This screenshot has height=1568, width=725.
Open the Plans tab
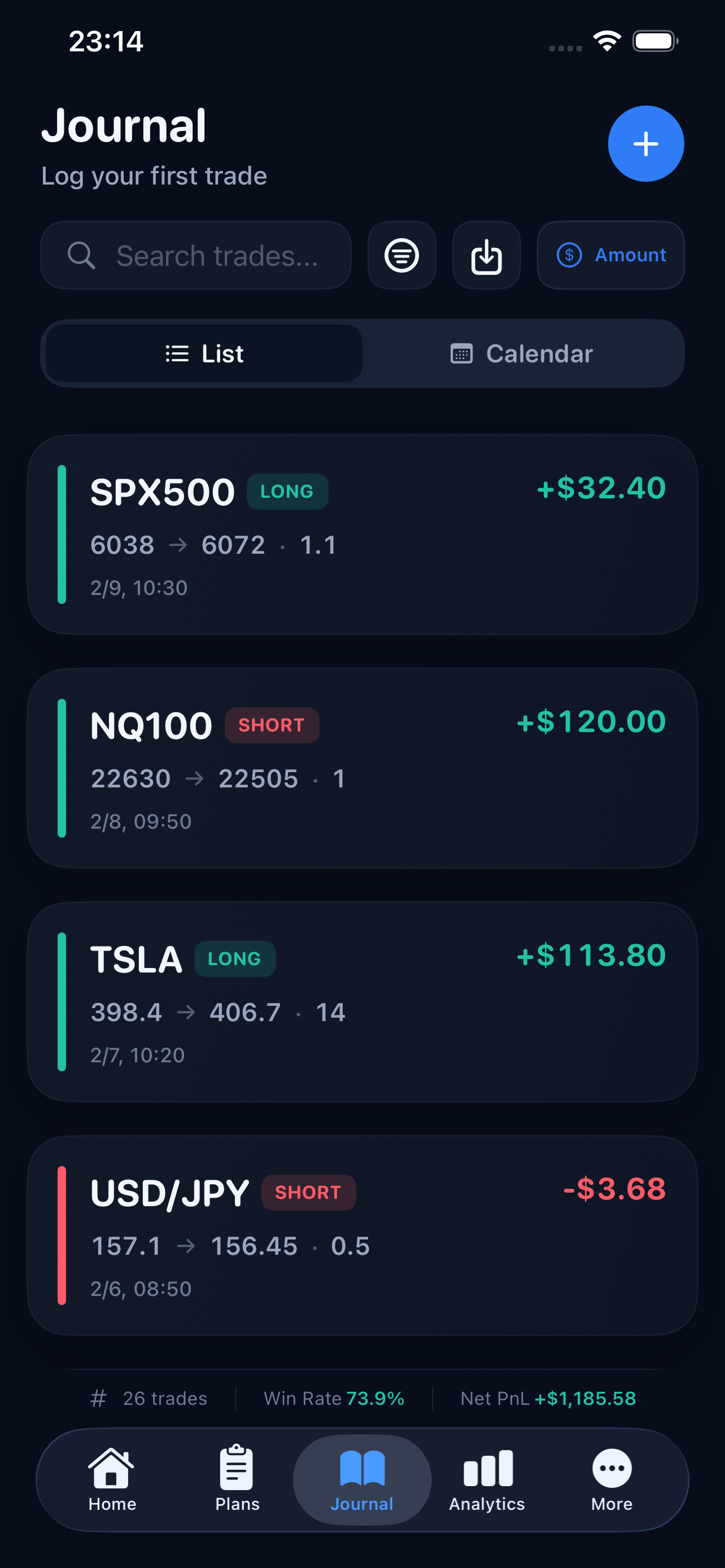pos(237,1479)
